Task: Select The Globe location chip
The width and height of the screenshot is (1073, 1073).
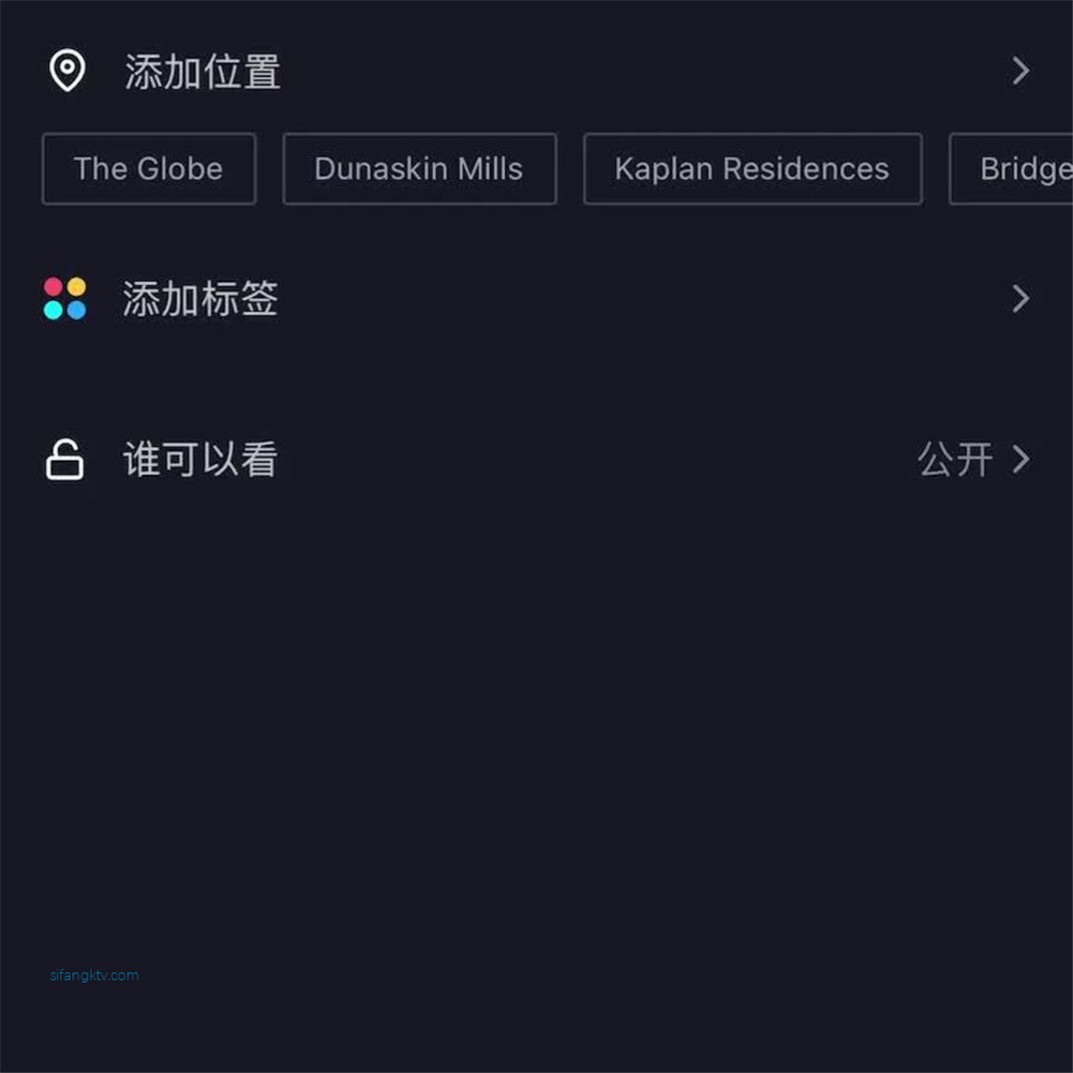Action: pos(149,169)
